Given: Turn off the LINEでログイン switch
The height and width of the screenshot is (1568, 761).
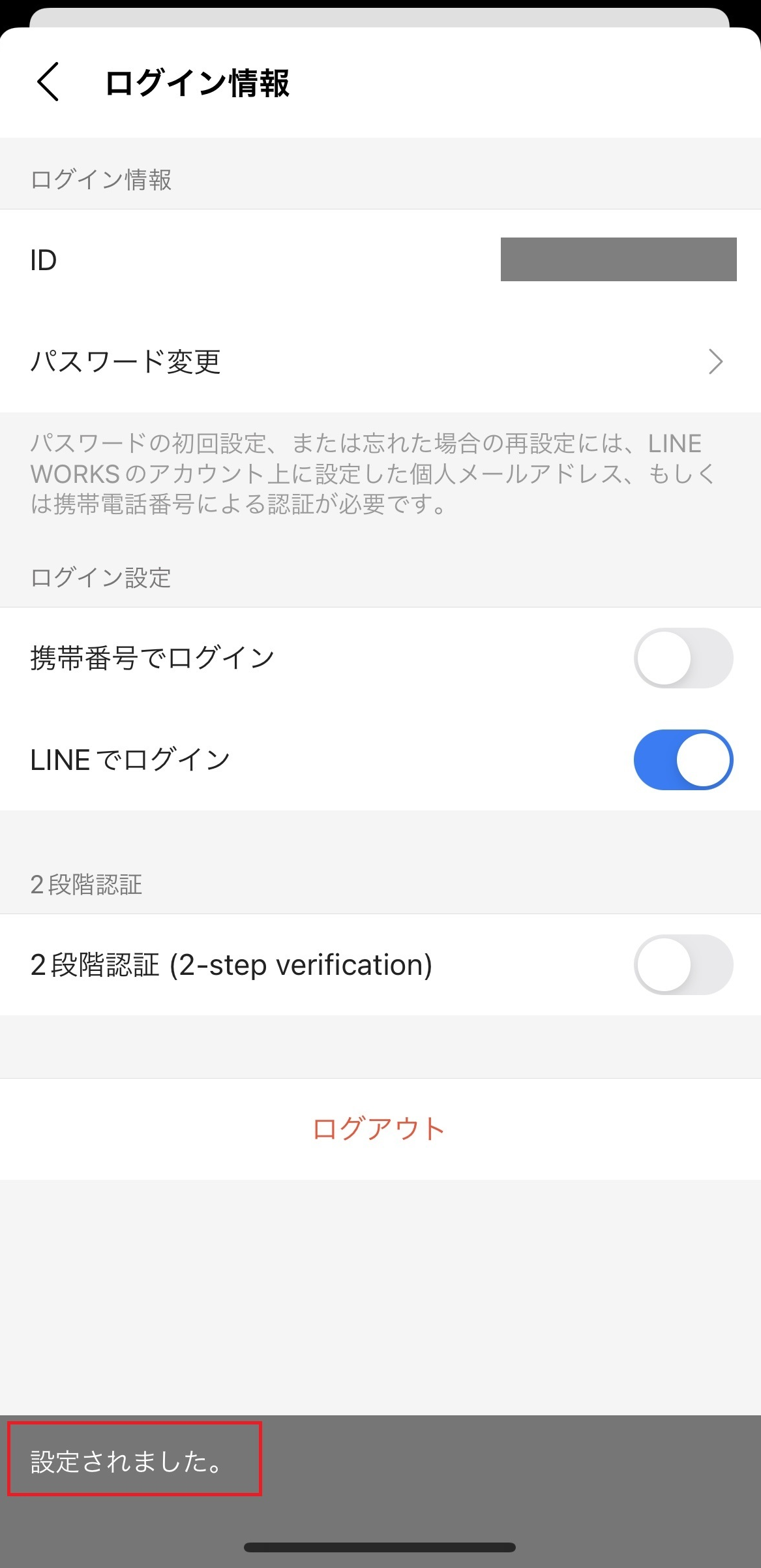Looking at the screenshot, I should 683,760.
